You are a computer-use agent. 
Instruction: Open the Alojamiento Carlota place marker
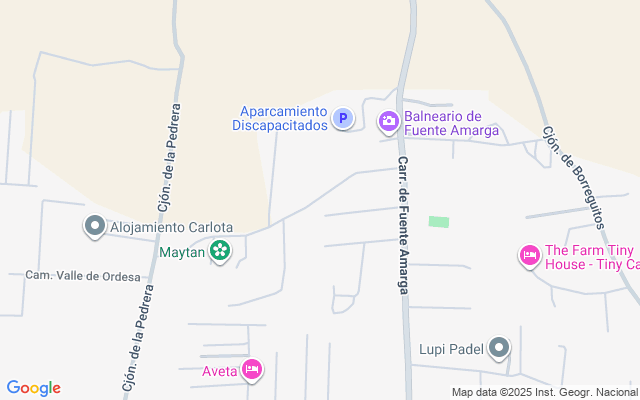click(x=95, y=227)
